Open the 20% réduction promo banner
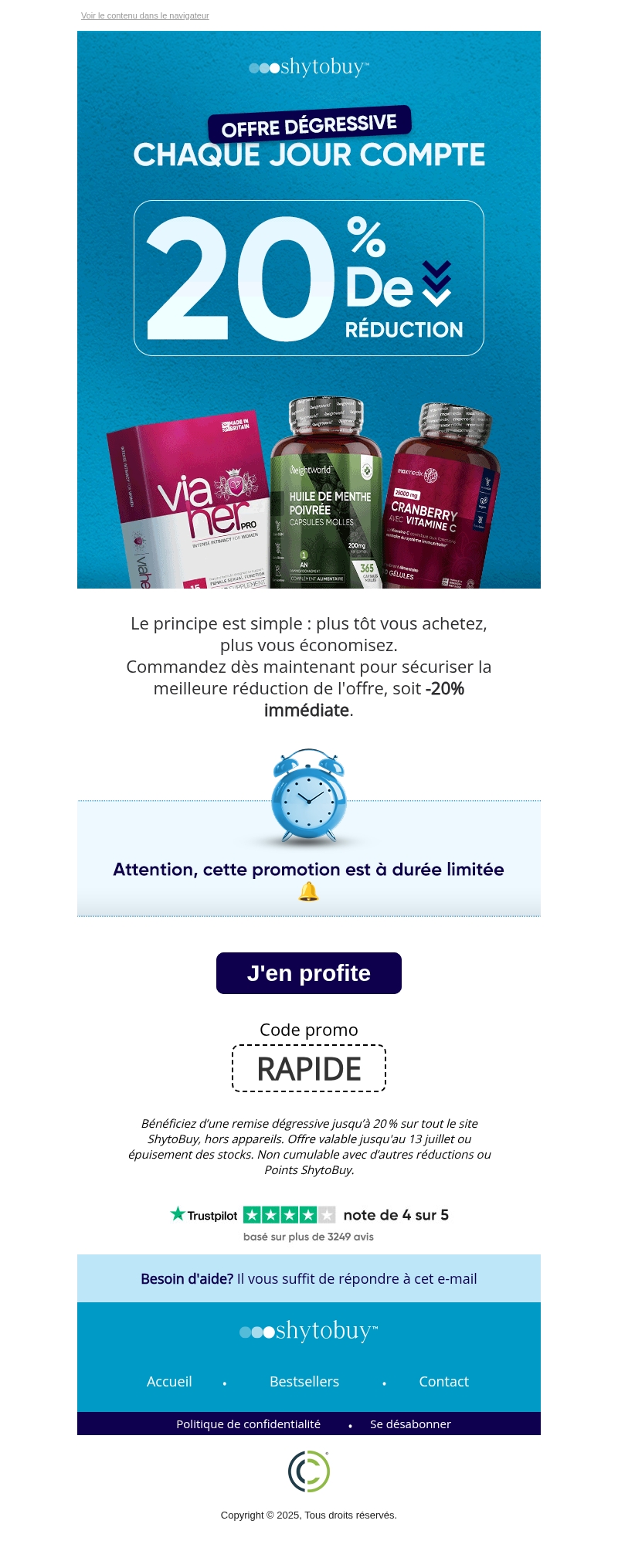 click(x=309, y=278)
